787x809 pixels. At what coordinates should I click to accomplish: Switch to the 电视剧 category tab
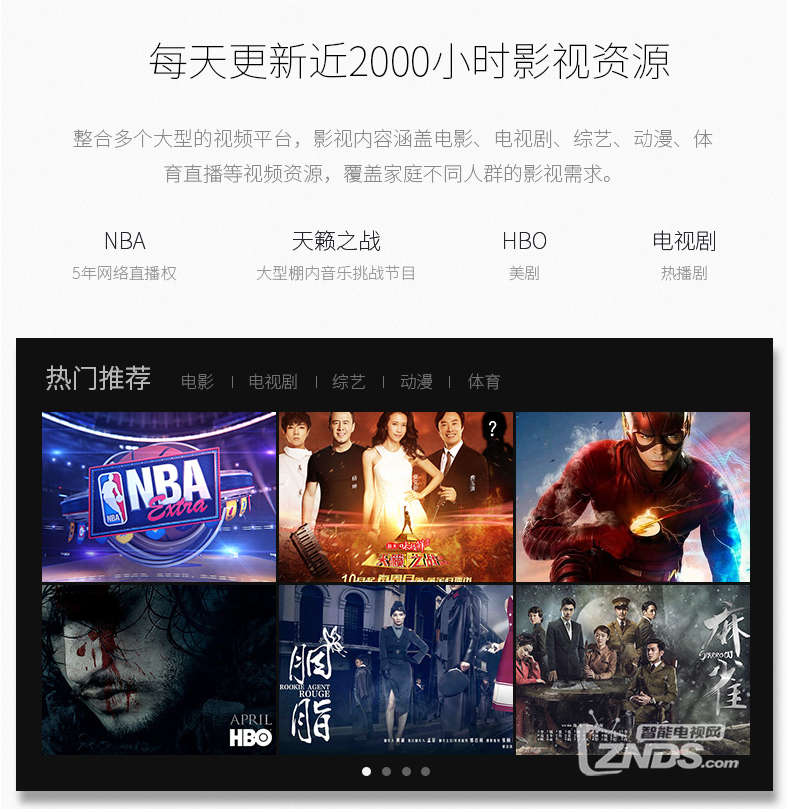[x=273, y=381]
